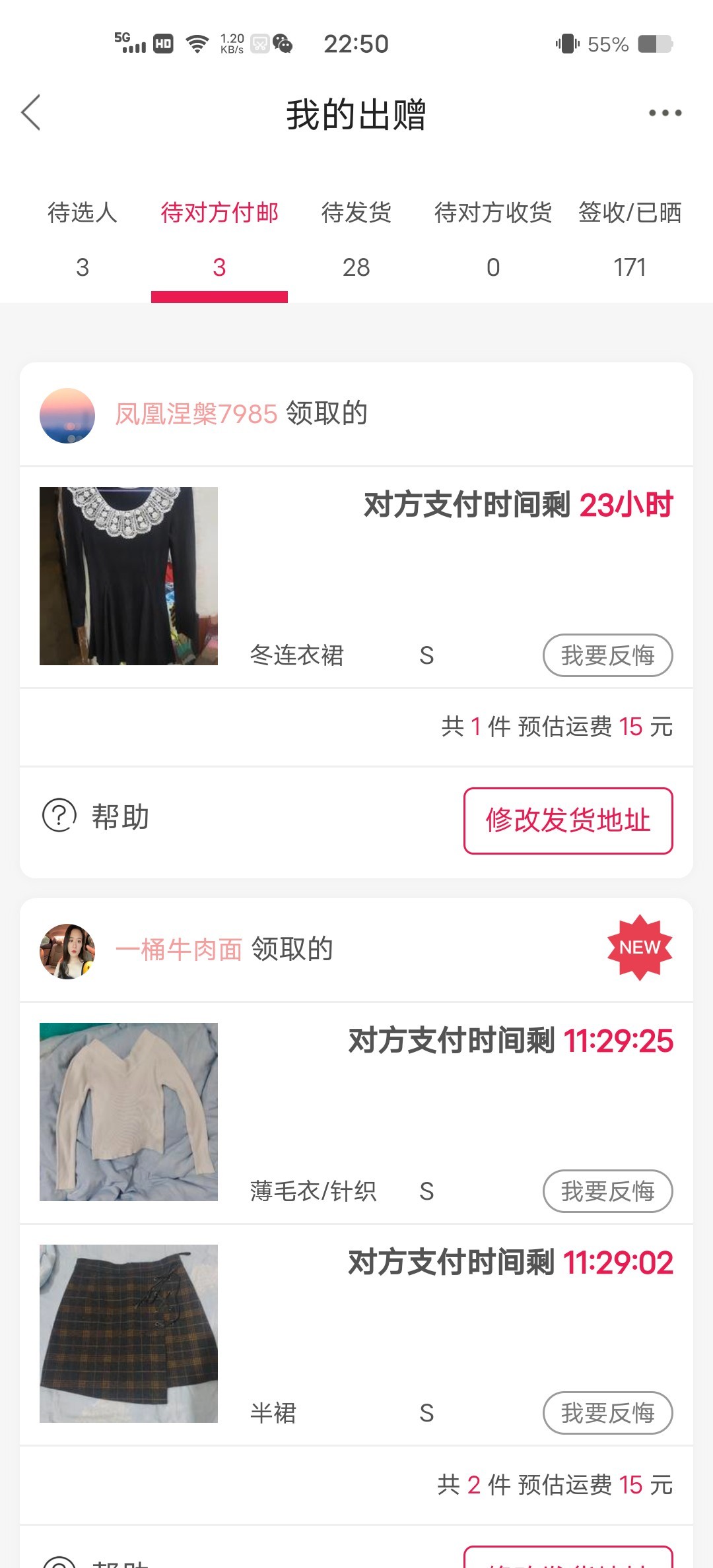Tap 我要反悔 for the 半裙
The width and height of the screenshot is (713, 1568).
pyautogui.click(x=607, y=1413)
